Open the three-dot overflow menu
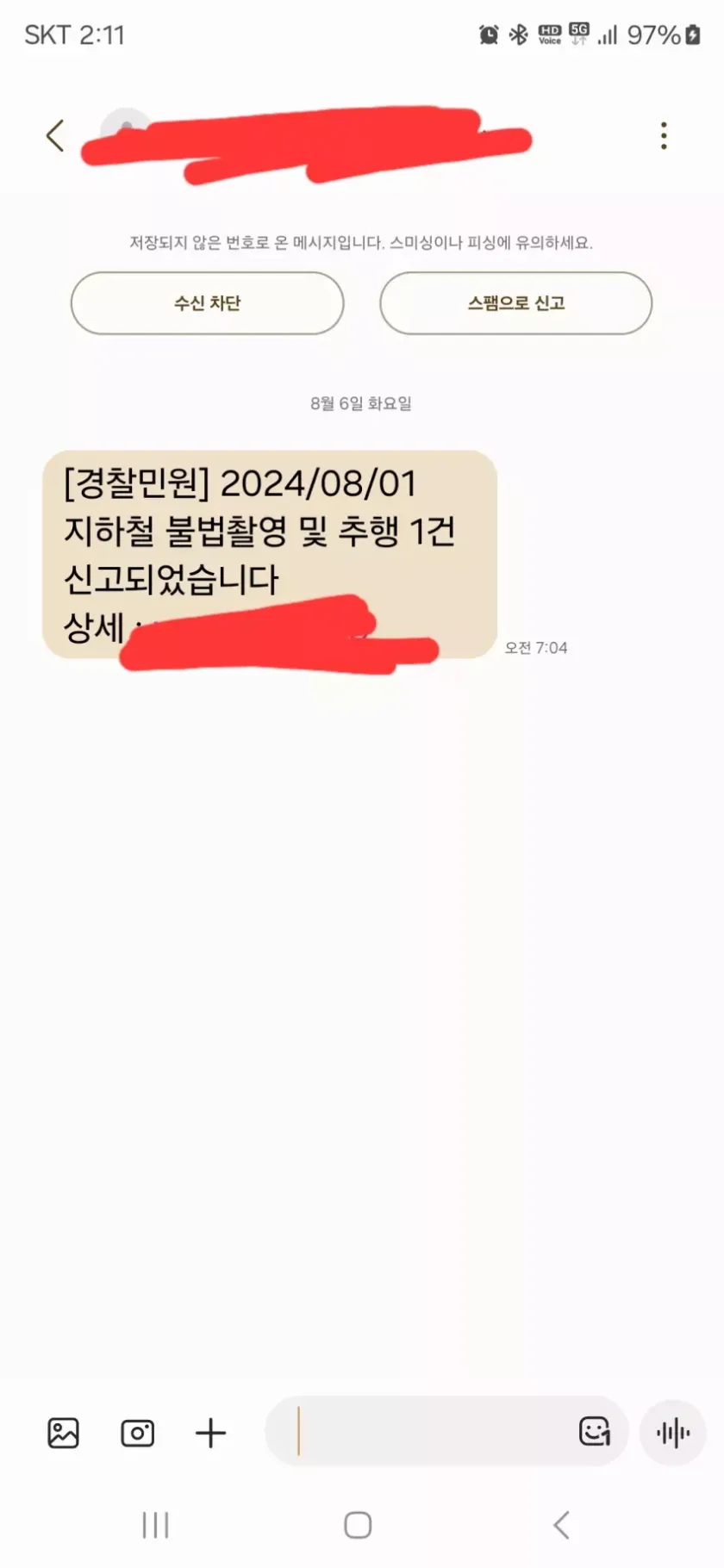This screenshot has height=1568, width=724. pos(663,136)
